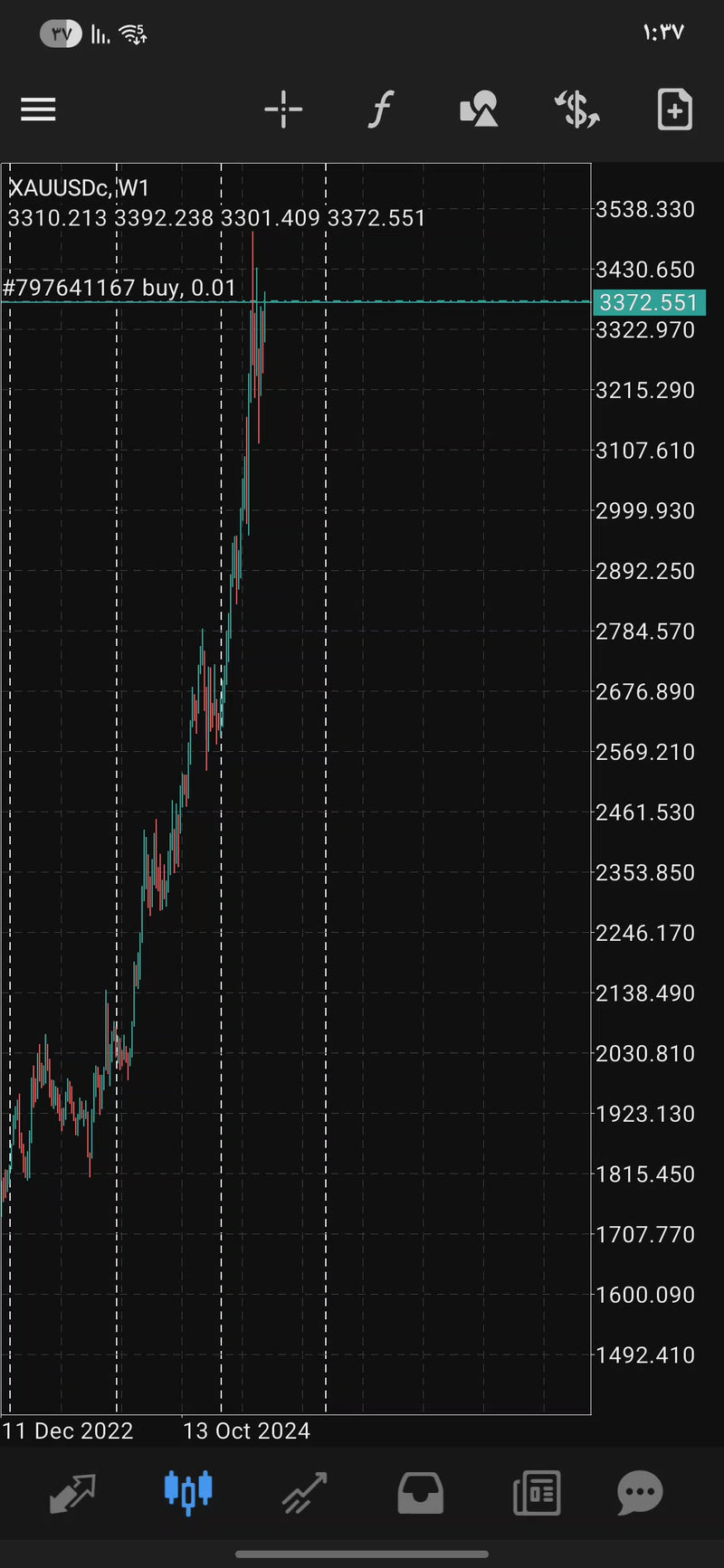Select the Chart candlestick tab
Screen dimensions: 724x1568
(188, 1492)
